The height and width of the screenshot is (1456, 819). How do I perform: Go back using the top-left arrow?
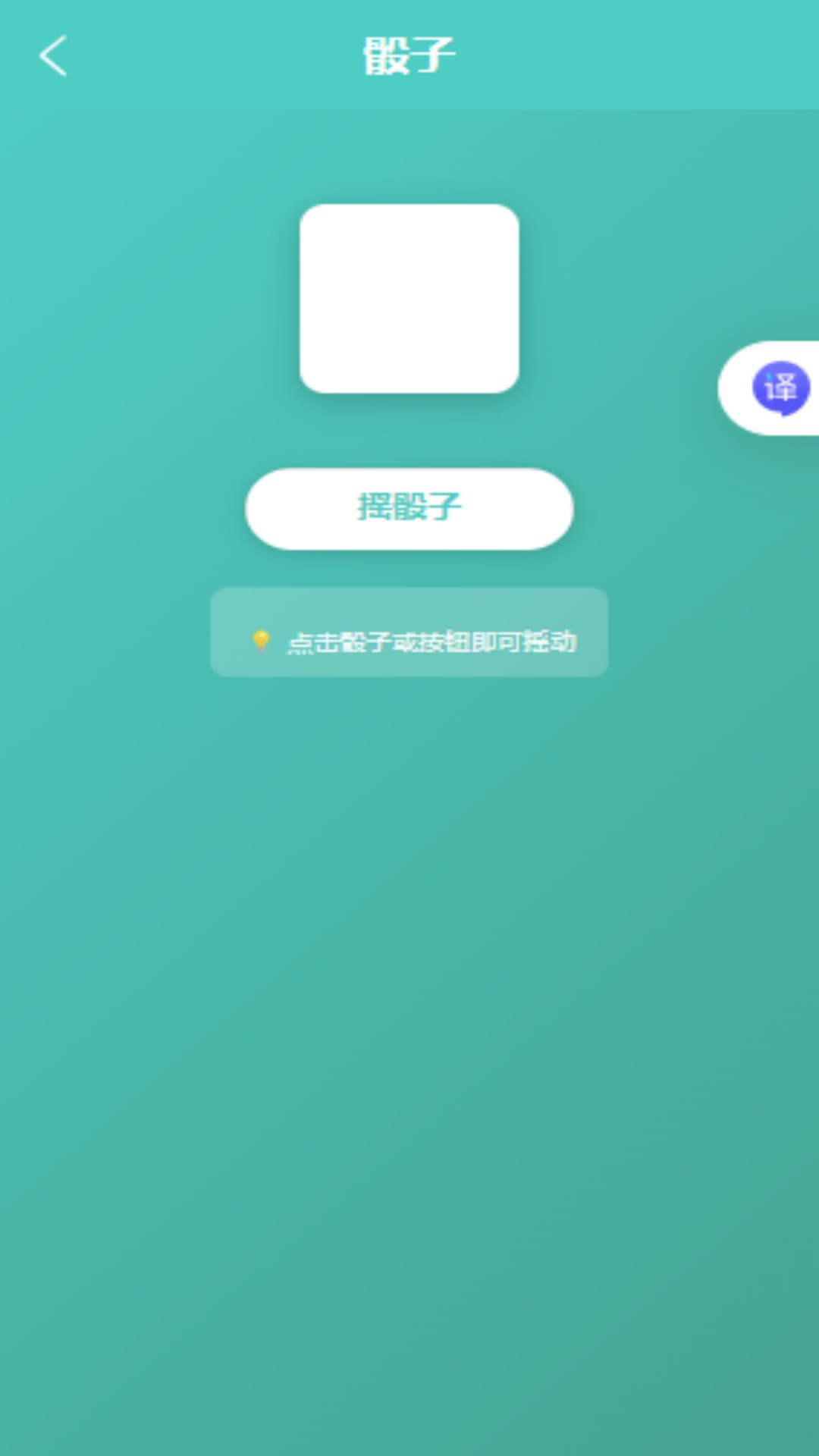point(53,55)
